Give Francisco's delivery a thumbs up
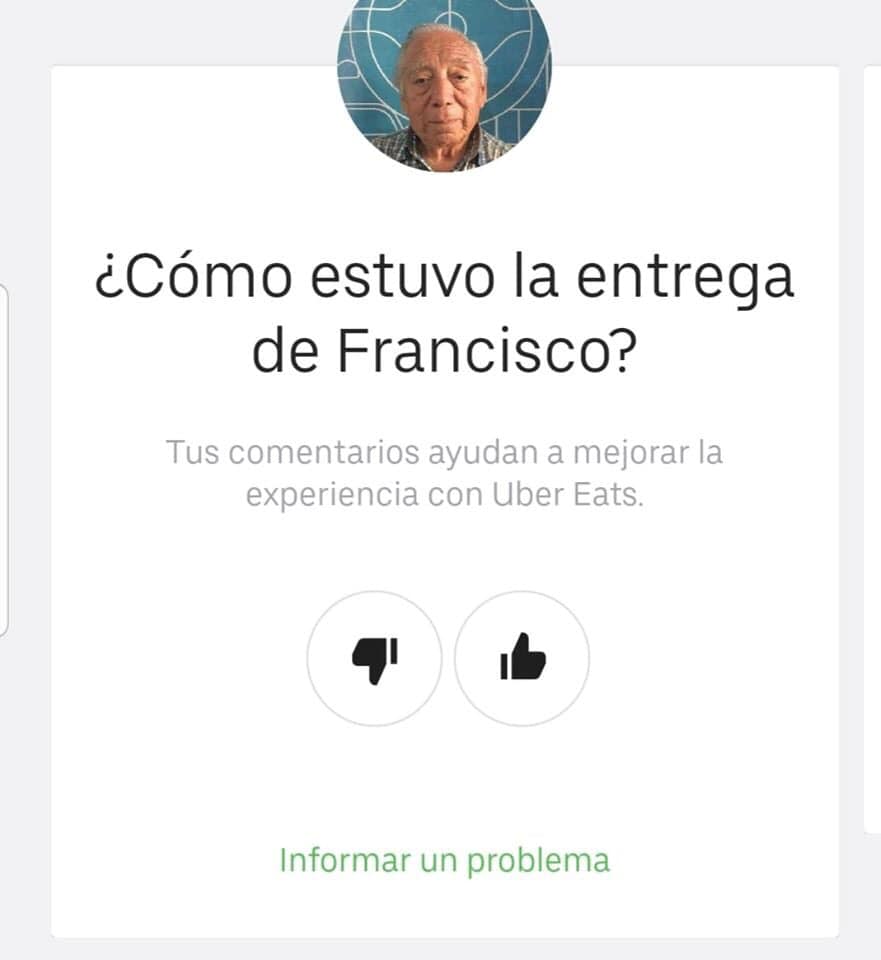Image resolution: width=881 pixels, height=960 pixels. click(x=521, y=658)
